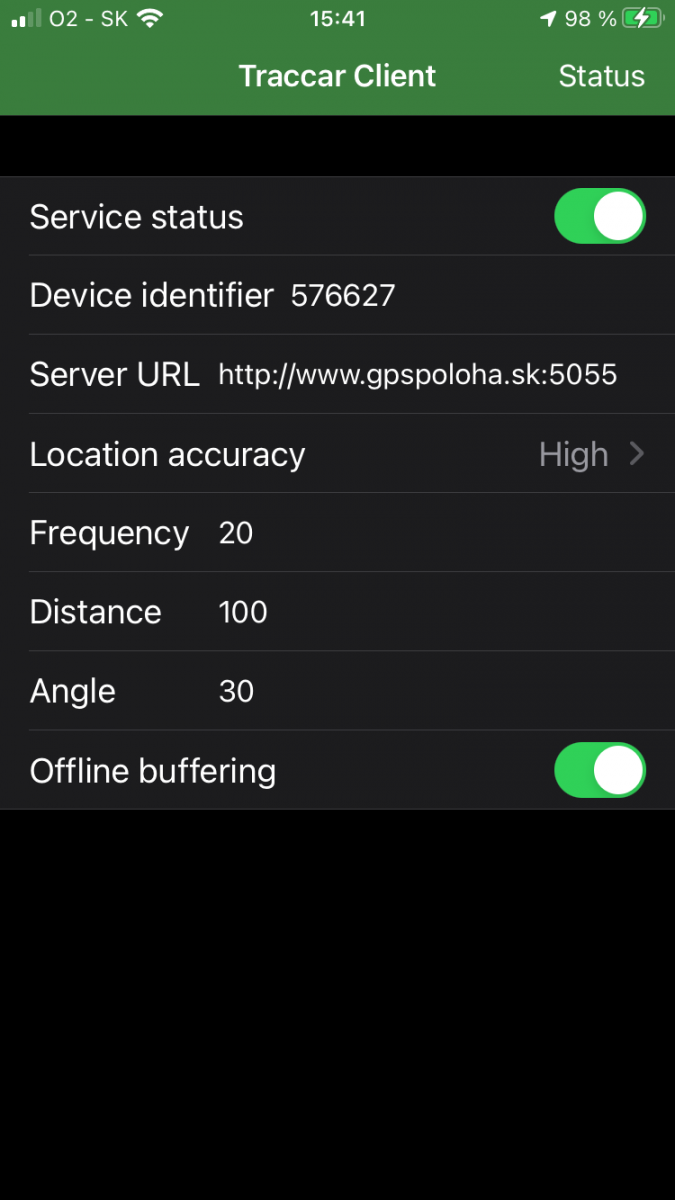Open the Status screen
The width and height of the screenshot is (675, 1200).
click(601, 77)
